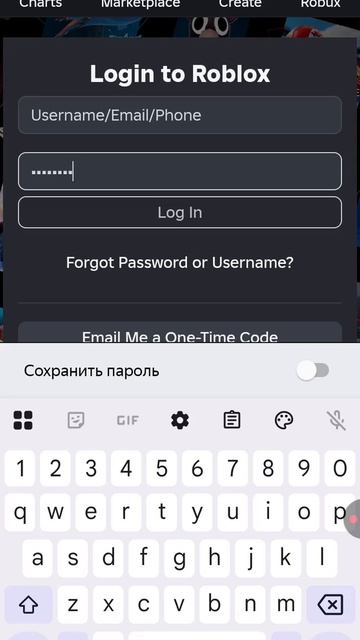Toggle the Сохранить пароль switch
This screenshot has height=640, width=360.
(313, 371)
